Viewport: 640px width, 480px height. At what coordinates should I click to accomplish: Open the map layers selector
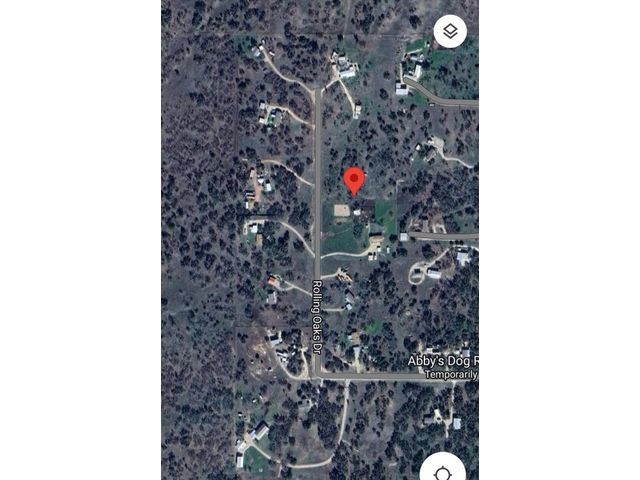[x=450, y=31]
